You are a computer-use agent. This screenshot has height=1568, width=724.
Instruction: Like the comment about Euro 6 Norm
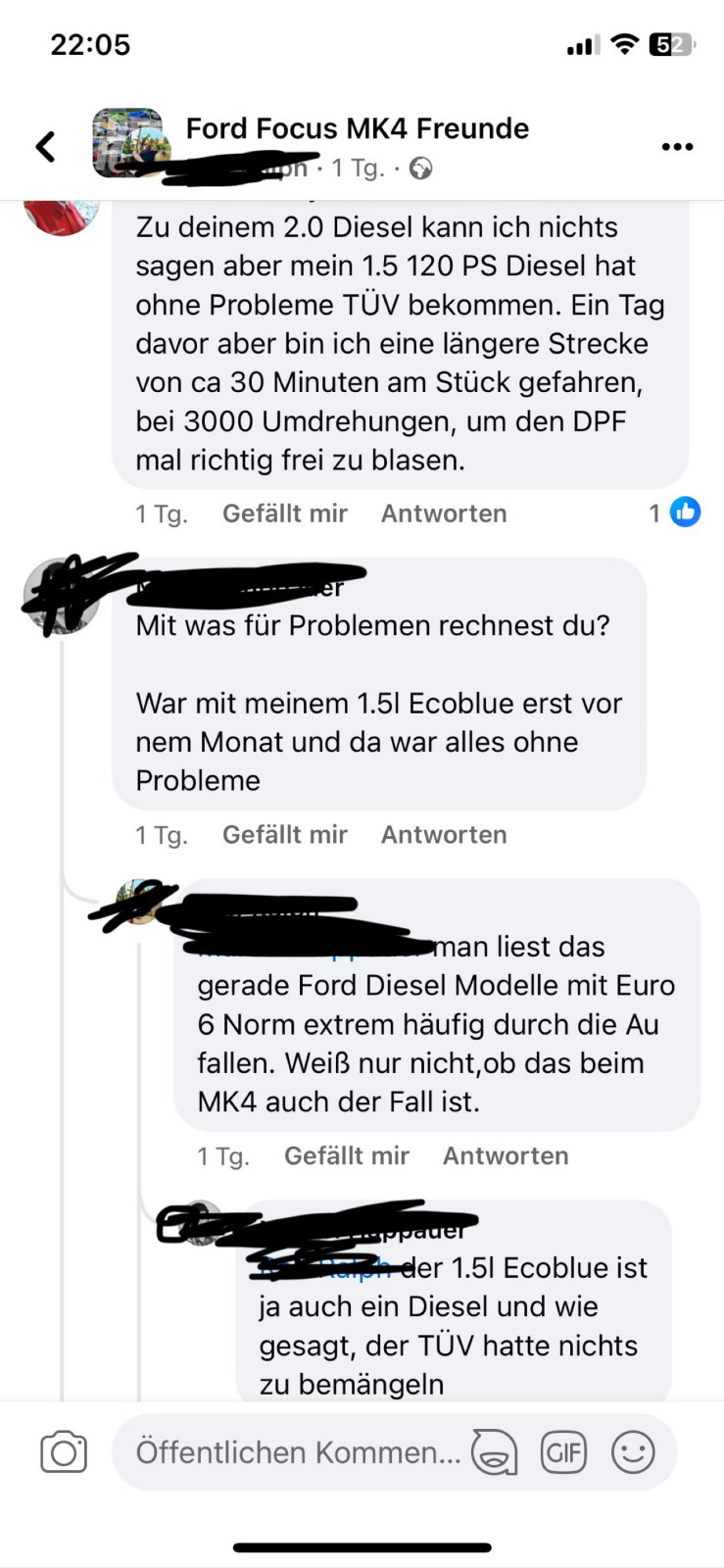click(x=346, y=1156)
